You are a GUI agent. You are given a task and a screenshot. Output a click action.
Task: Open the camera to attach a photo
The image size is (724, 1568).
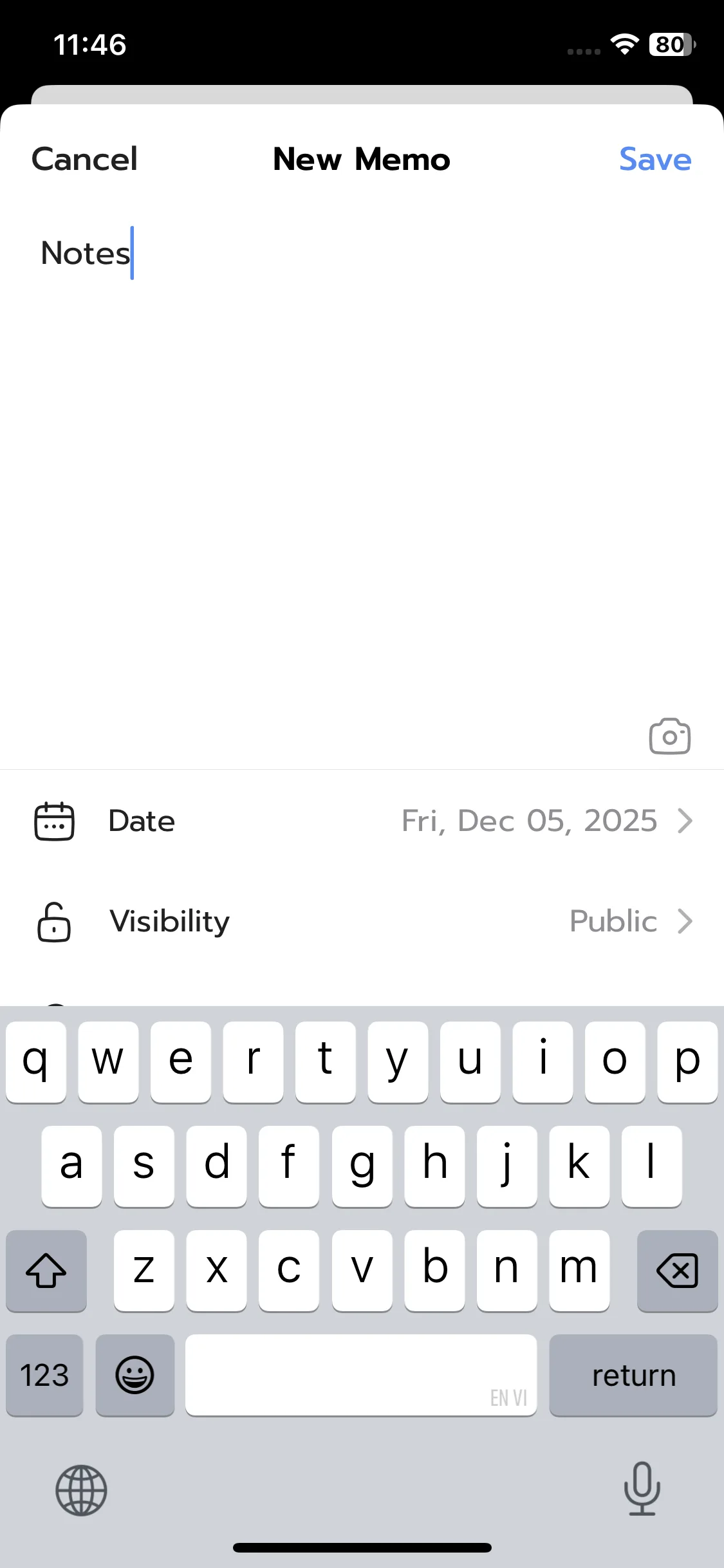669,736
